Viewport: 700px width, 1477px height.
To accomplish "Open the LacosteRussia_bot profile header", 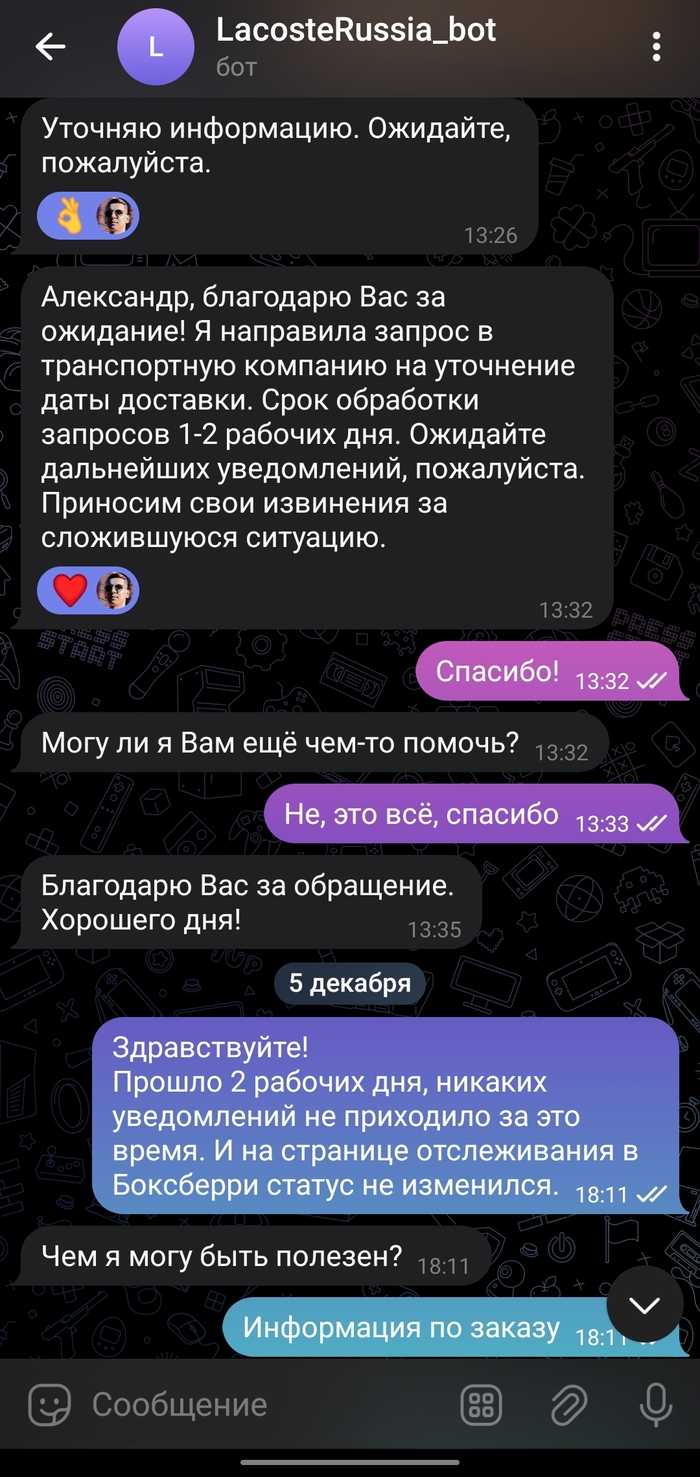I will (x=355, y=47).
